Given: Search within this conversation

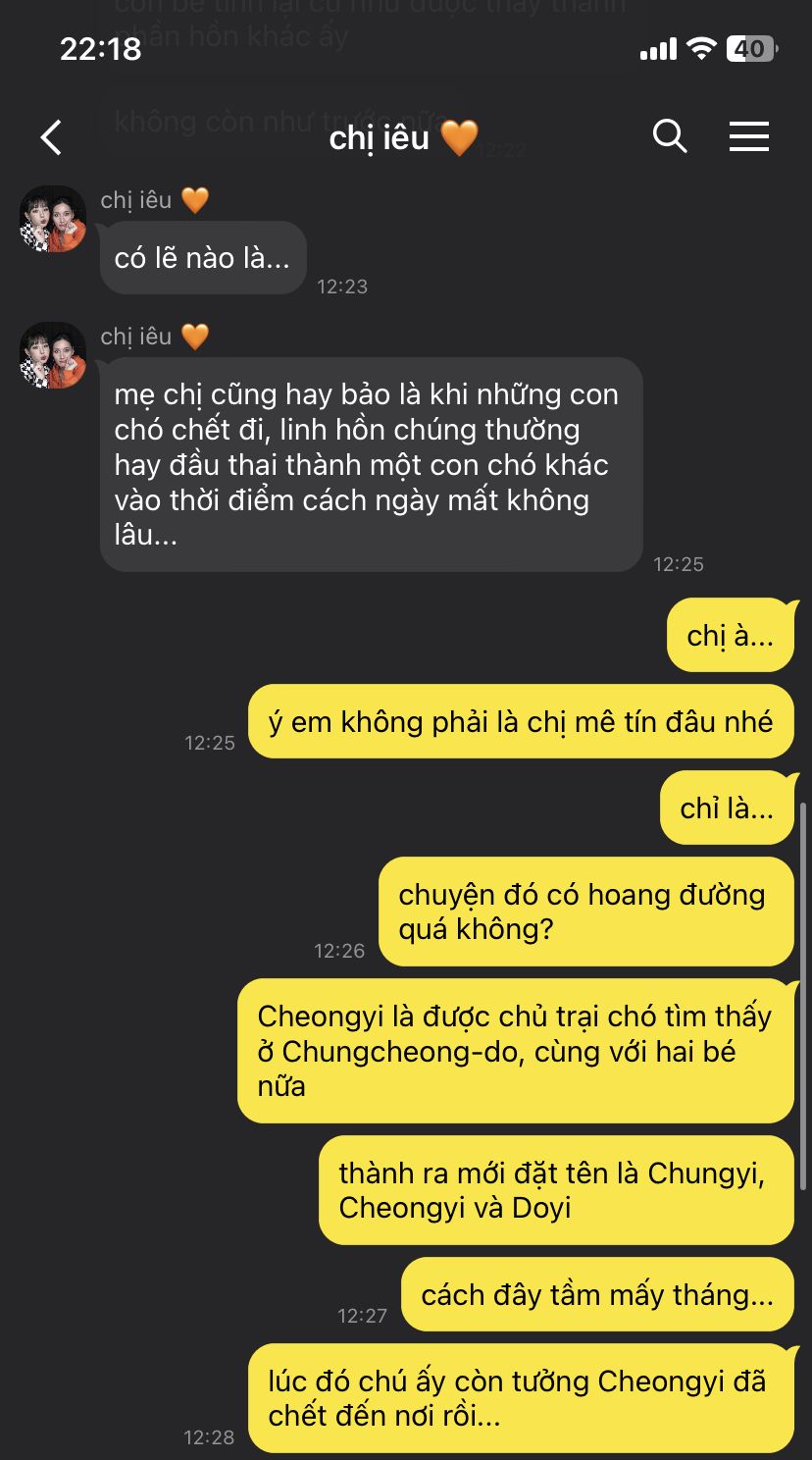Looking at the screenshot, I should coord(670,136).
